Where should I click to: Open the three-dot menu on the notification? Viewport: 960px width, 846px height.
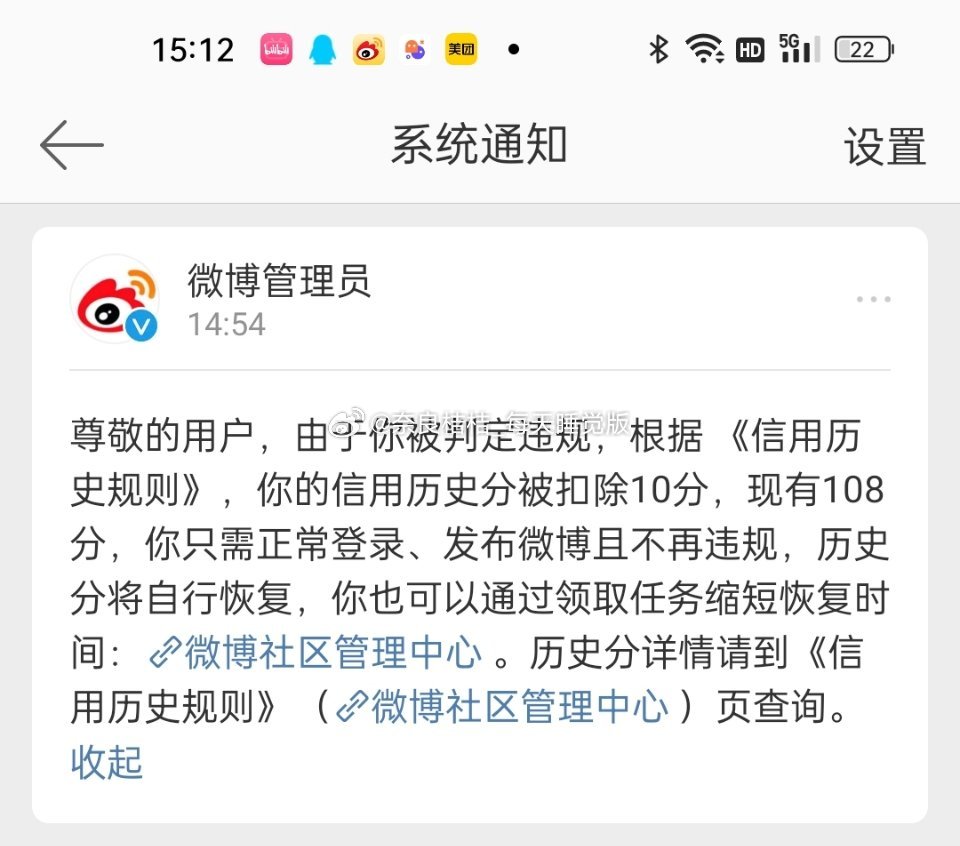pos(873,299)
